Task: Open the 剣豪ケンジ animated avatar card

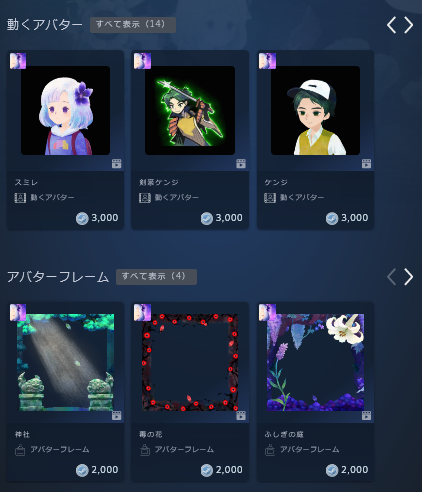Action: (190, 140)
